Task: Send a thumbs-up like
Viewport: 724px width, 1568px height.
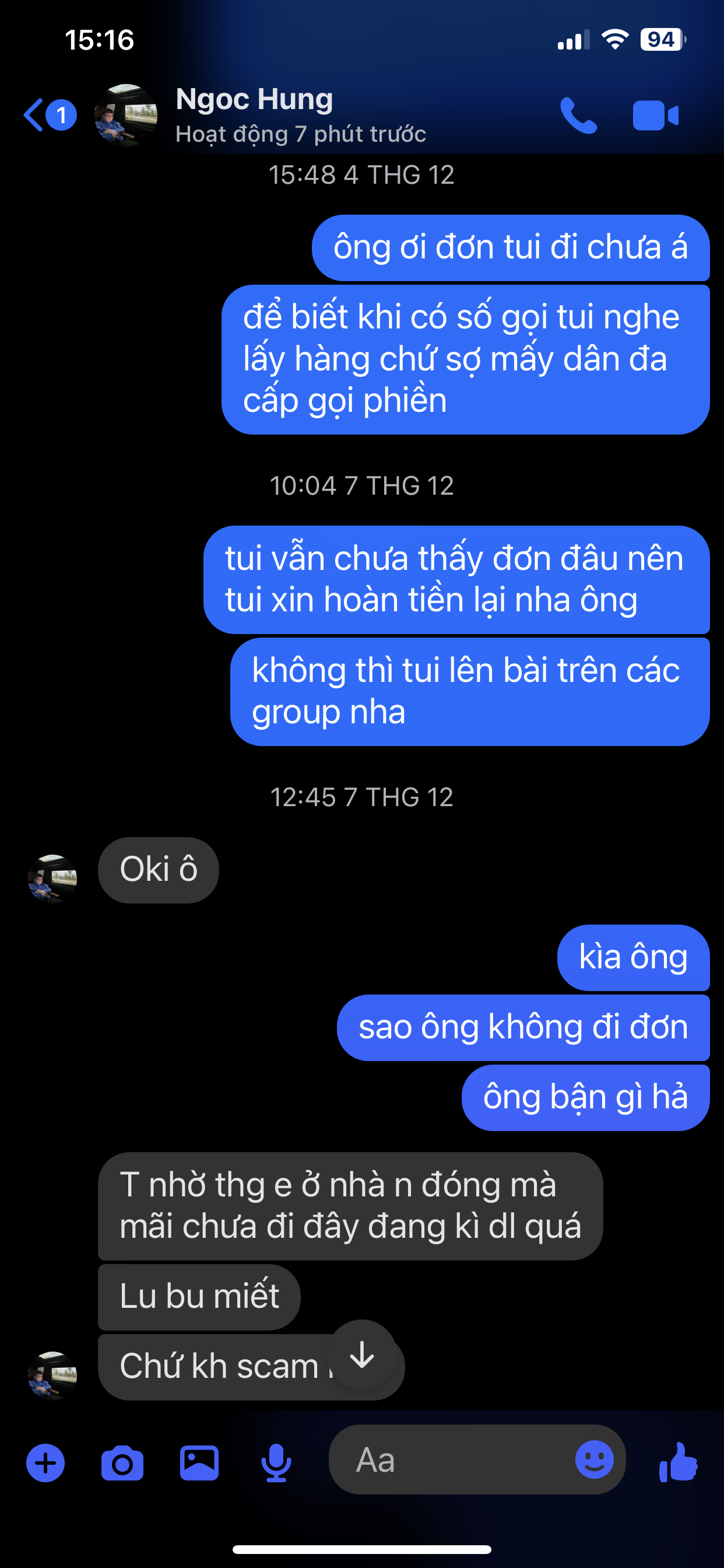Action: [679, 1461]
